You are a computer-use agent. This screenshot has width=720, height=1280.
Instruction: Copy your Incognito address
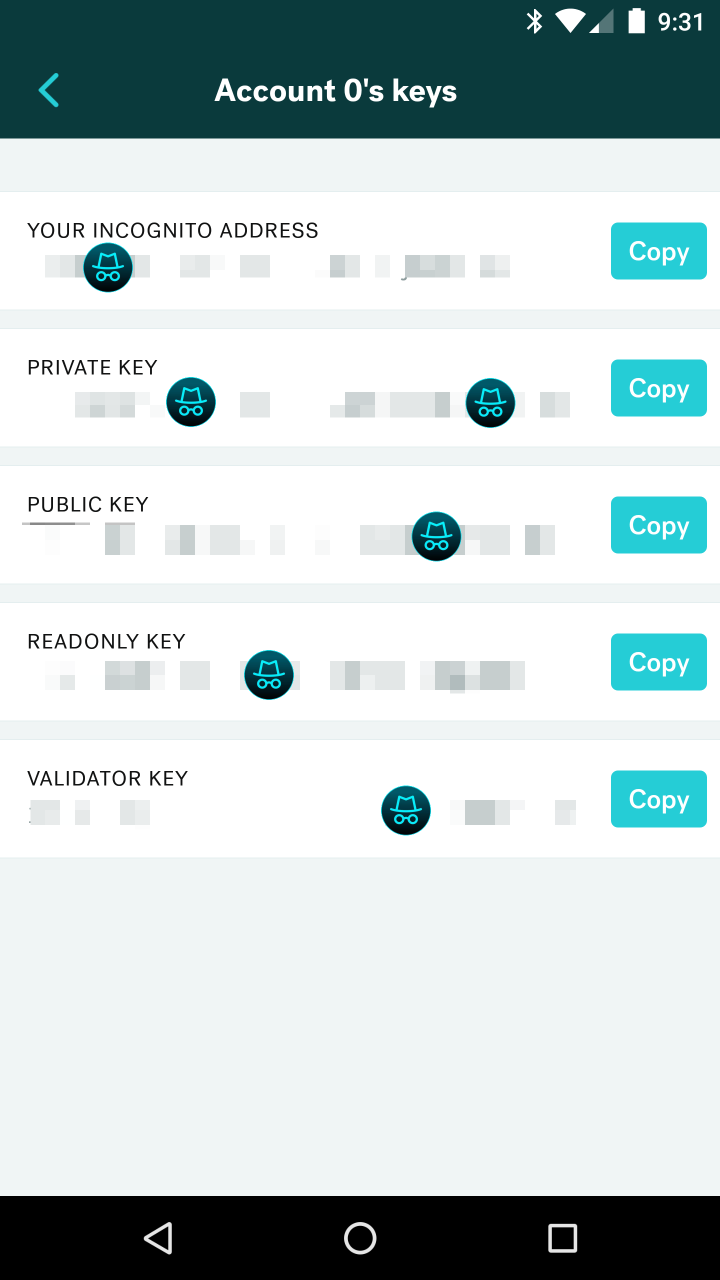pos(659,251)
